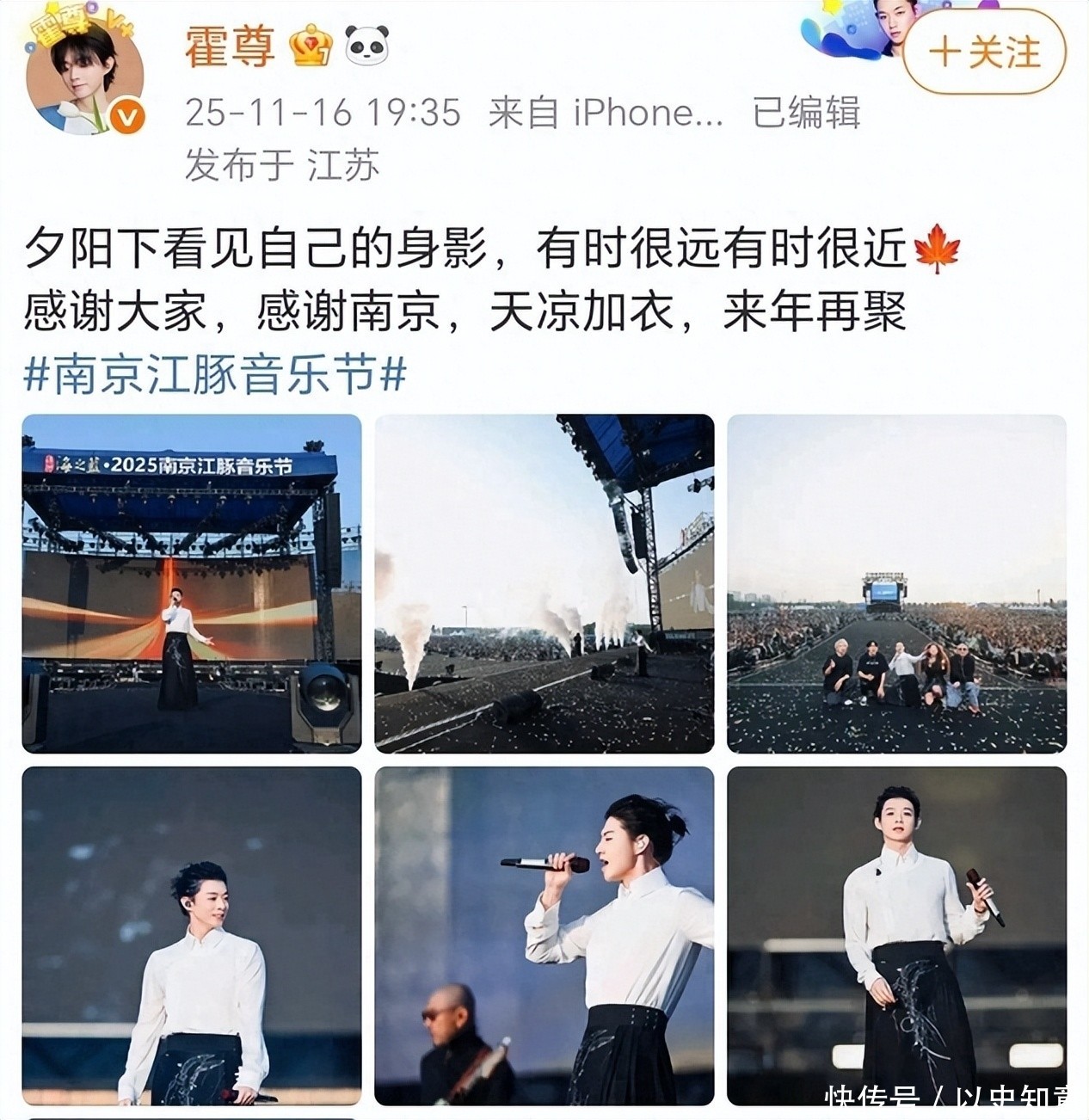Image resolution: width=1089 pixels, height=1120 pixels.
Task: Open the stage photo with 2025南京江豚音乐节 banner
Action: click(x=192, y=583)
